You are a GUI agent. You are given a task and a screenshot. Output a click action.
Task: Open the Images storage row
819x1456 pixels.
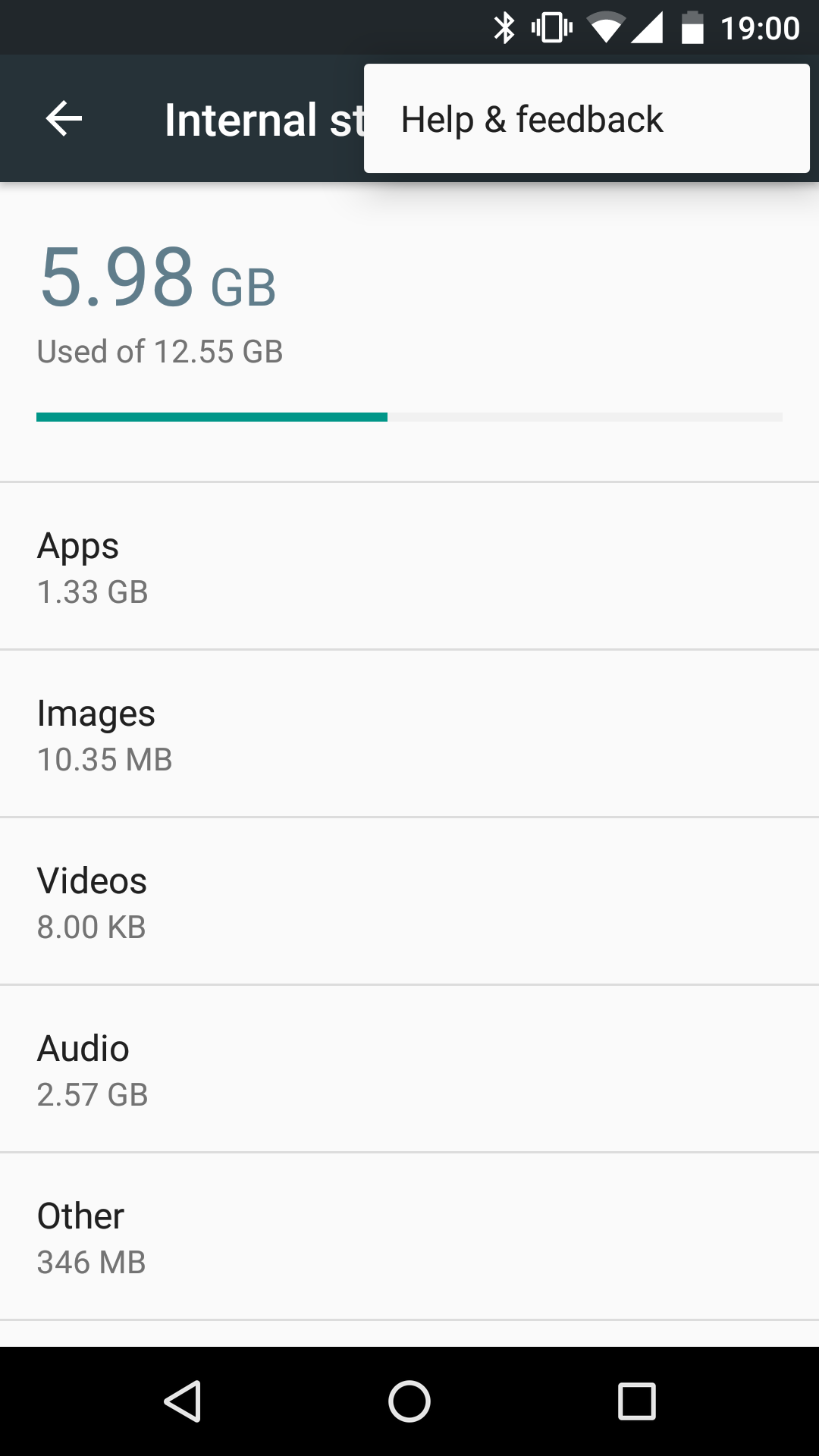(x=409, y=733)
